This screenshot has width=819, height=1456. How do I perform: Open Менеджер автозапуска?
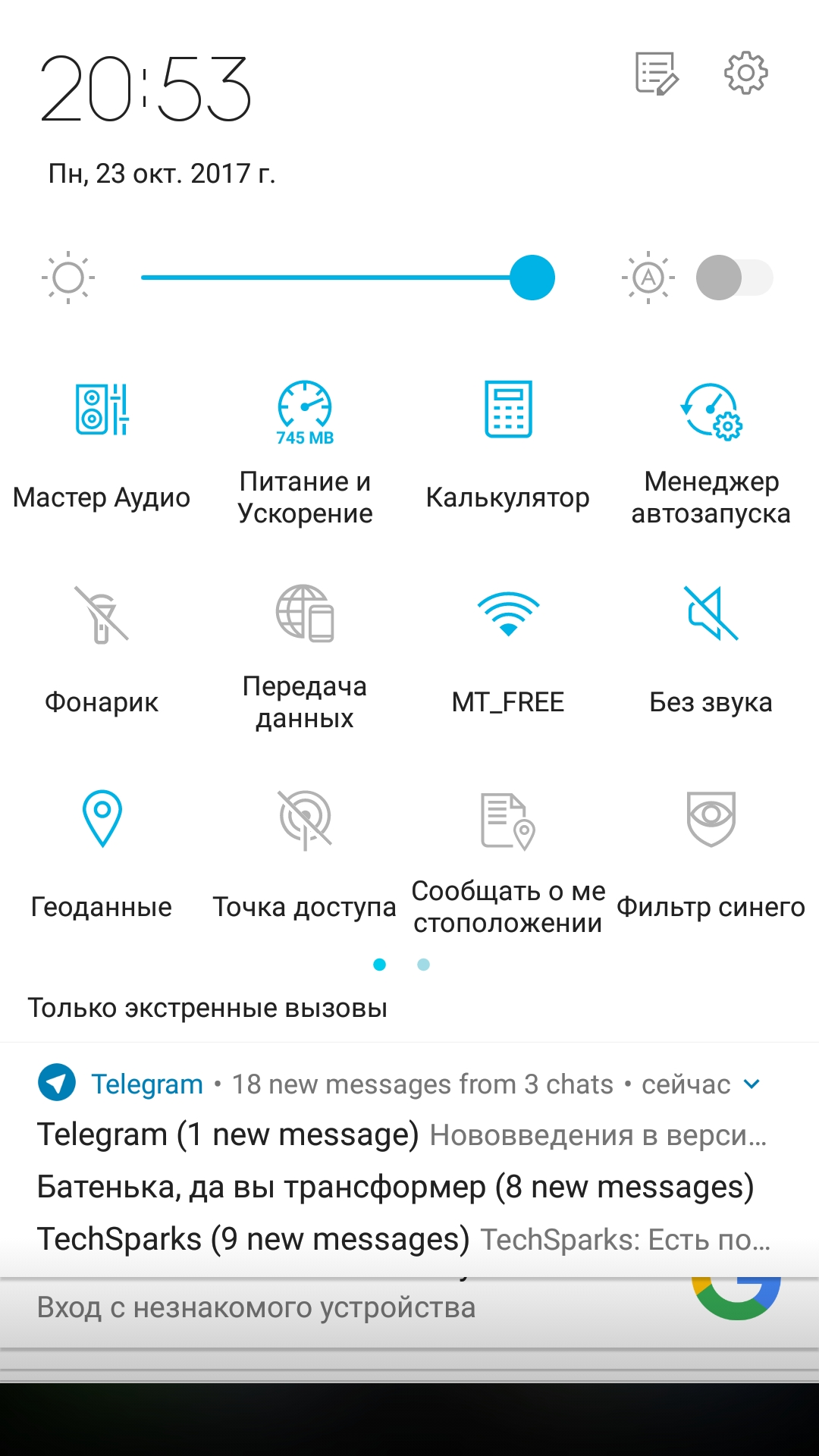(x=711, y=453)
